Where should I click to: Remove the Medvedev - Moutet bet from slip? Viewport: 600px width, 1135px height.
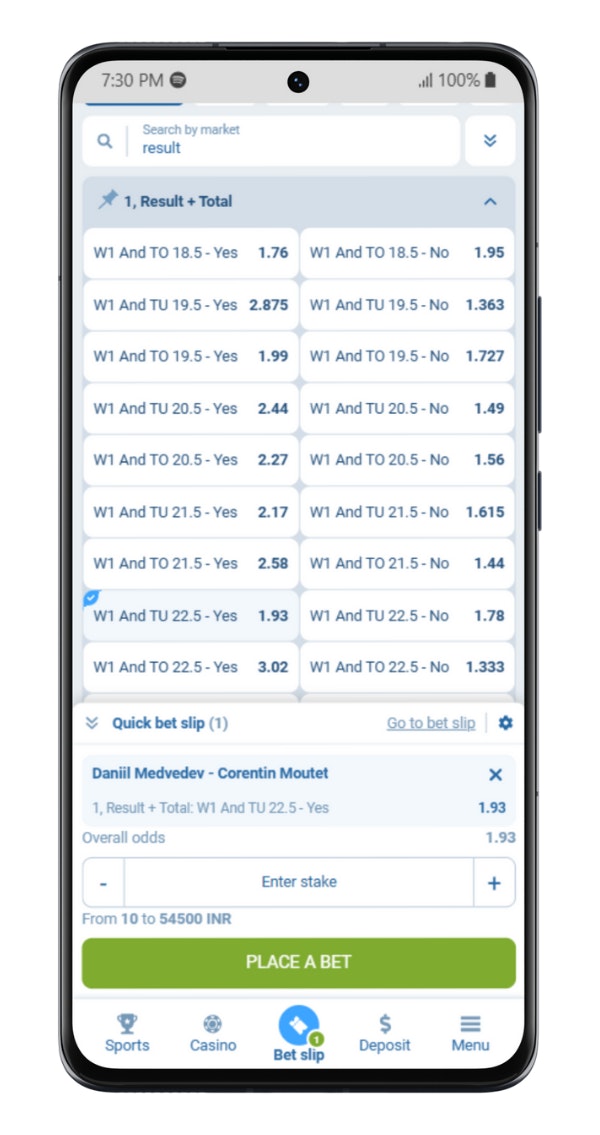click(495, 775)
